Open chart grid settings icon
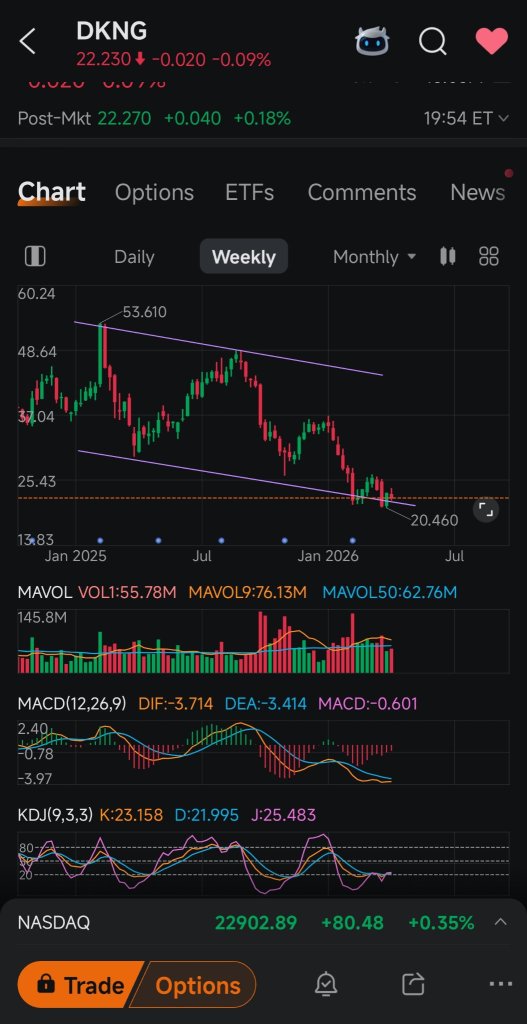This screenshot has height=1024, width=527. [489, 256]
